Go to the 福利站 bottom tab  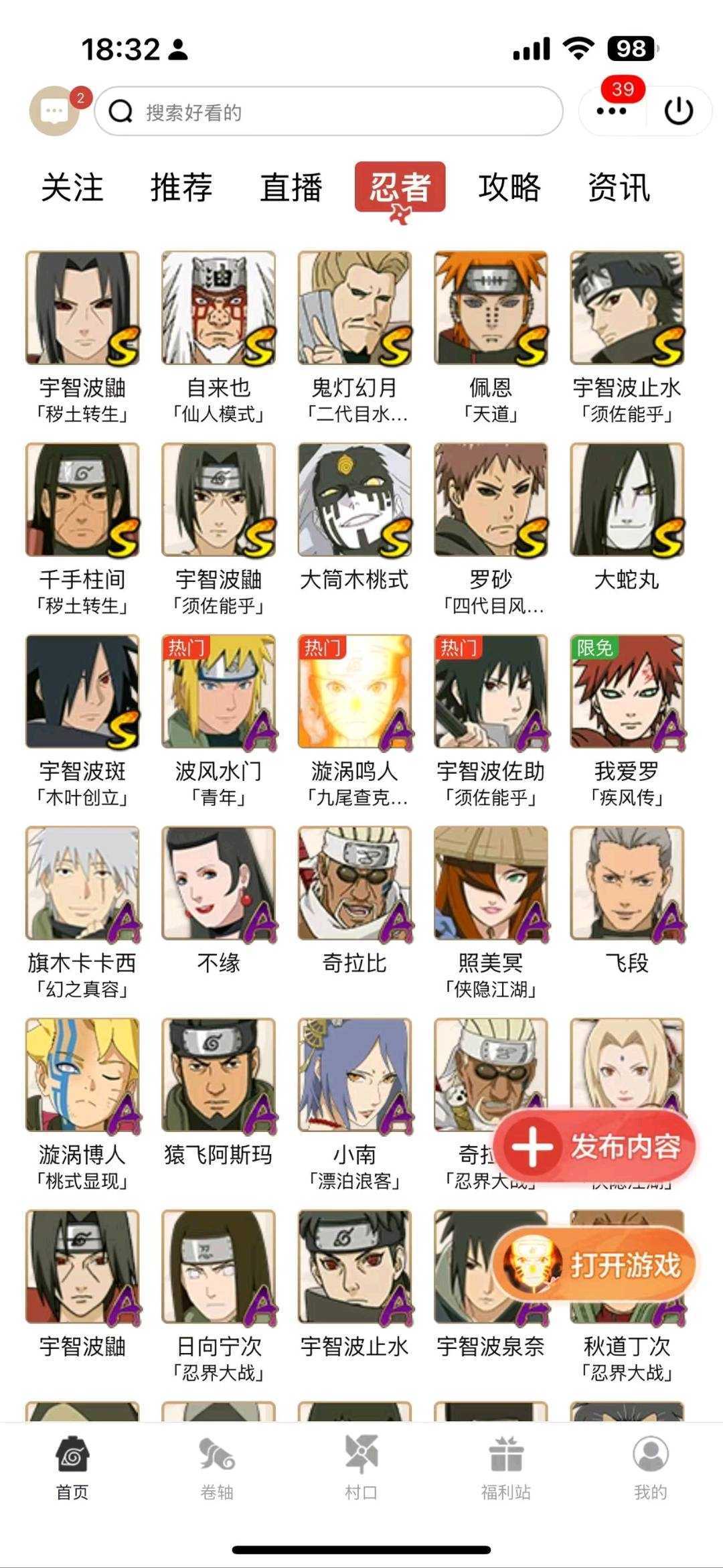(x=506, y=1469)
